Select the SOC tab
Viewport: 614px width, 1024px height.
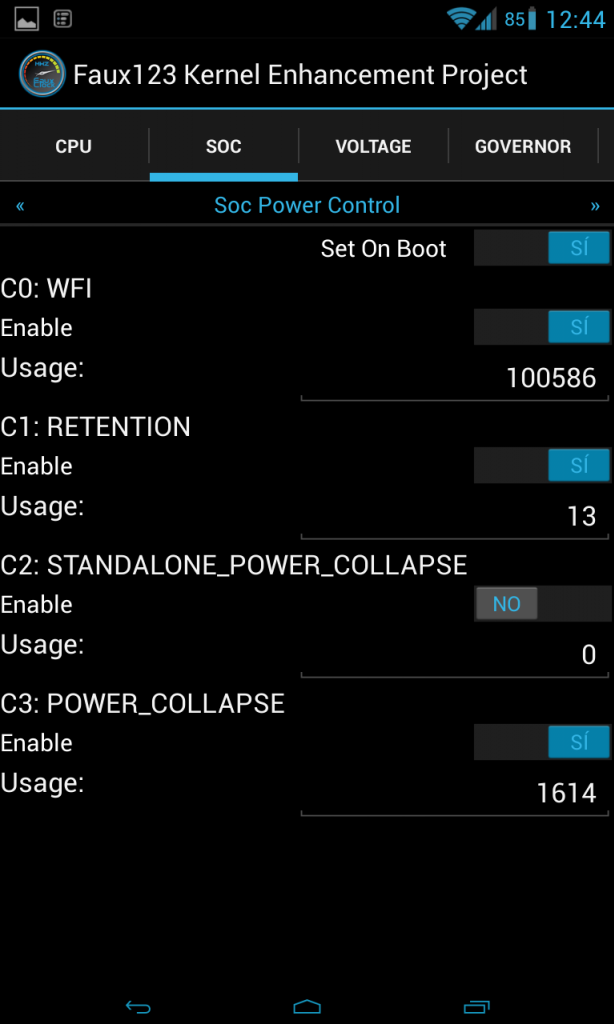click(x=224, y=147)
